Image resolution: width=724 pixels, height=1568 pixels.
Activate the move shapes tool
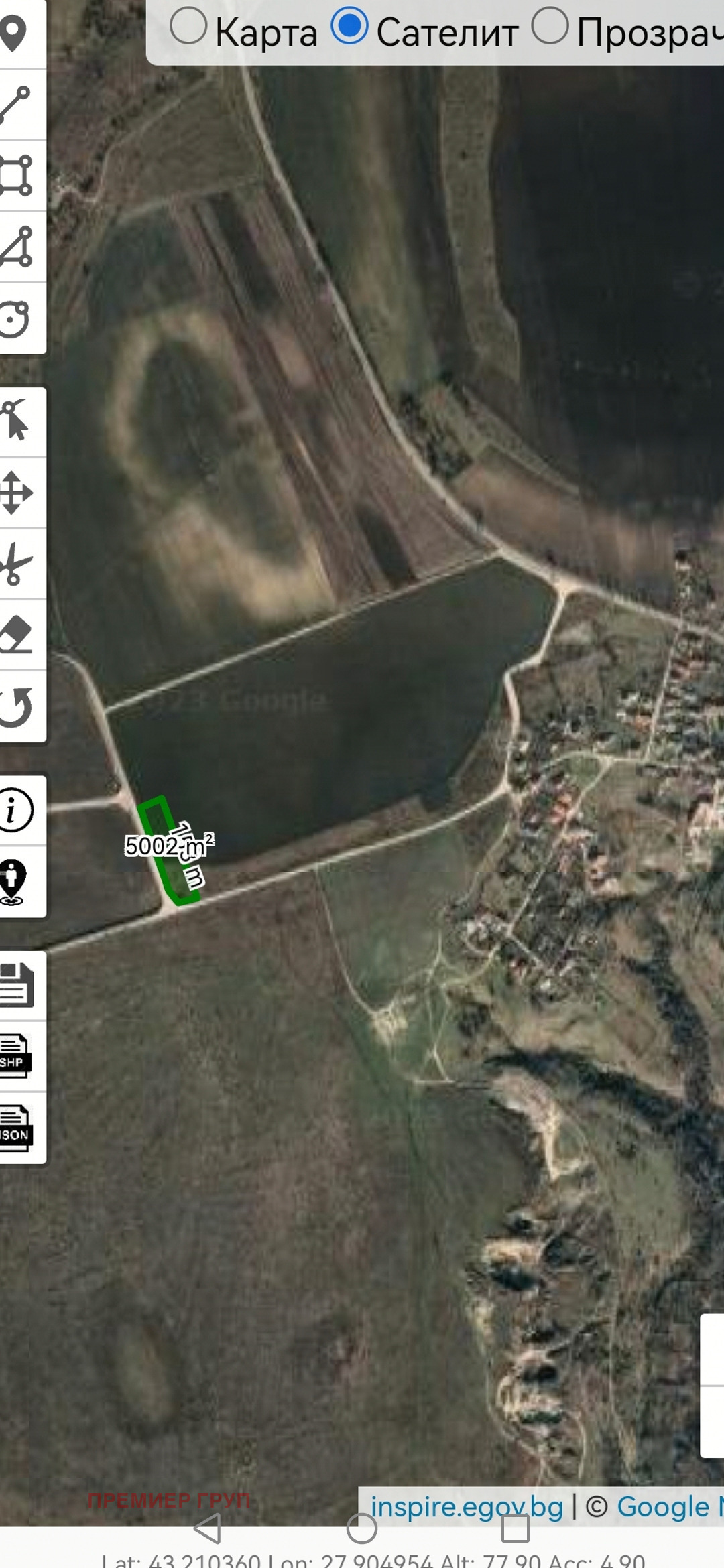[x=16, y=493]
